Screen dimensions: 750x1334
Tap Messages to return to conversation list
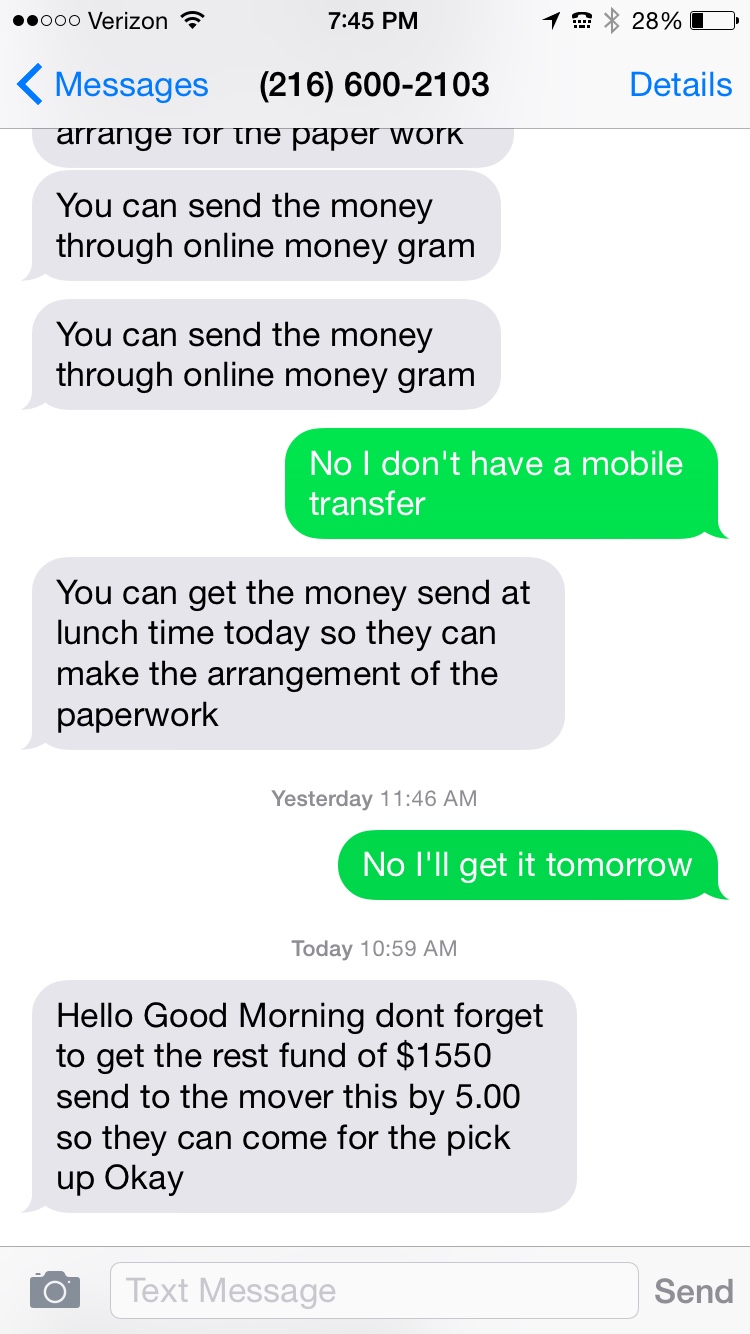pyautogui.click(x=131, y=85)
